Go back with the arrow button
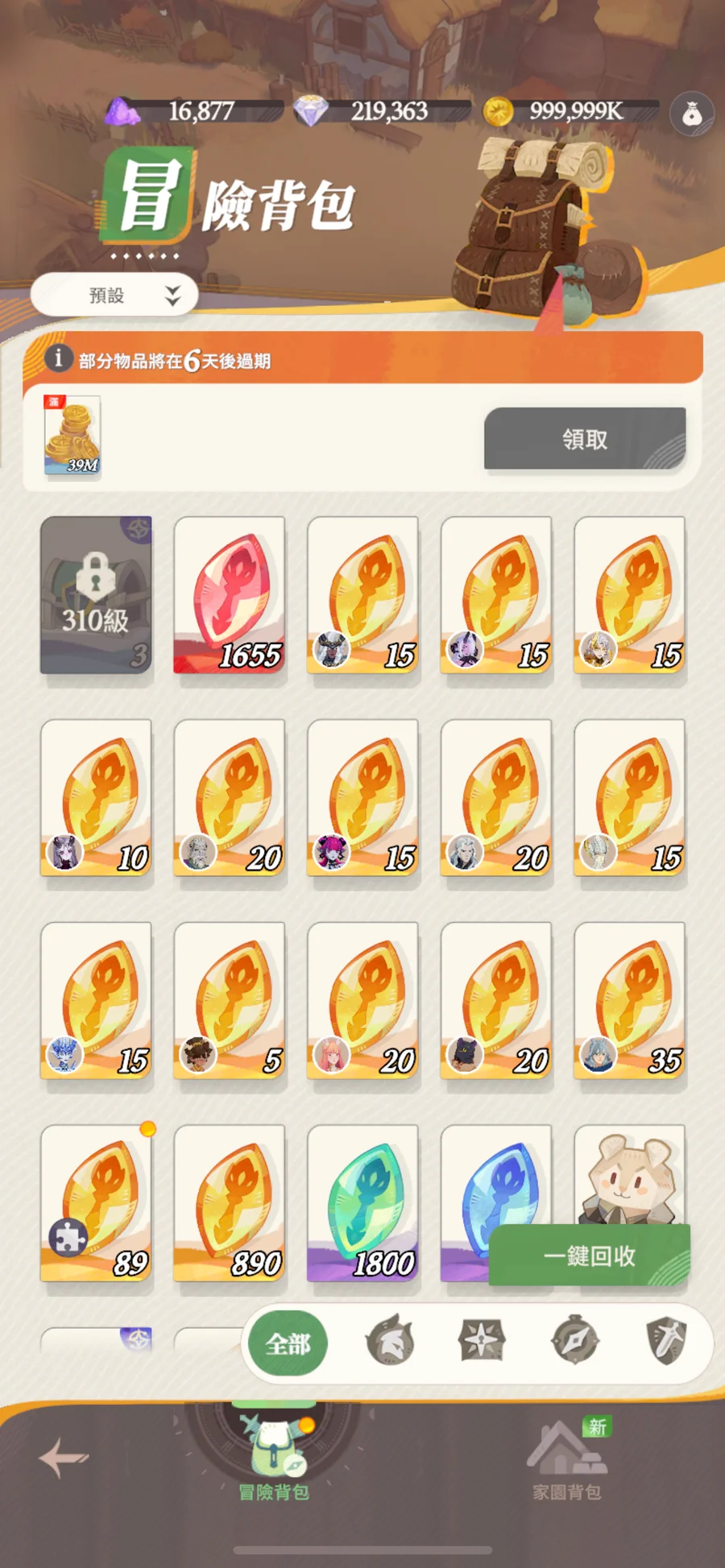Image resolution: width=725 pixels, height=1568 pixels. tap(64, 1458)
